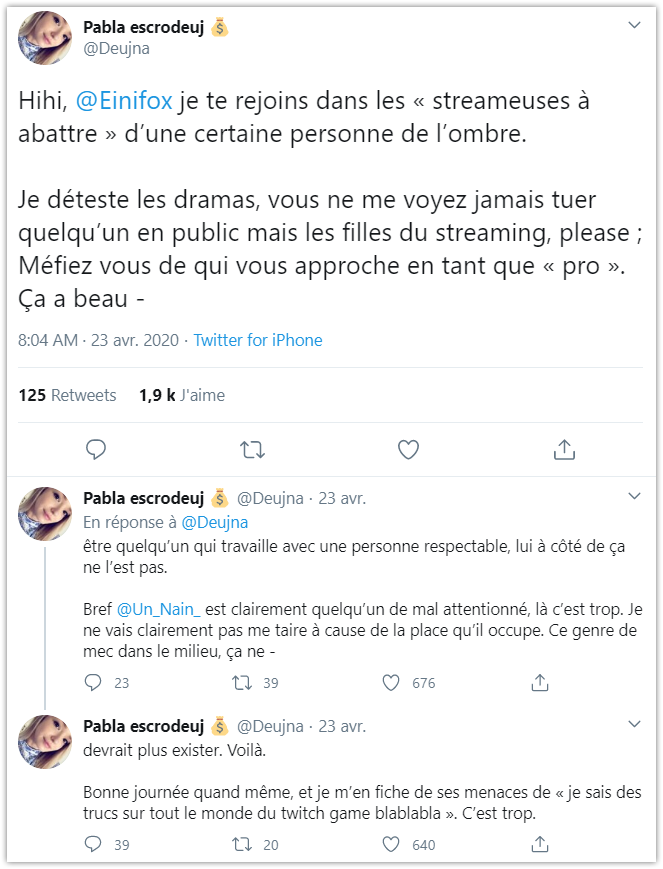View the list of 125 Retweets
Screen dimensions: 663x869
click(68, 395)
